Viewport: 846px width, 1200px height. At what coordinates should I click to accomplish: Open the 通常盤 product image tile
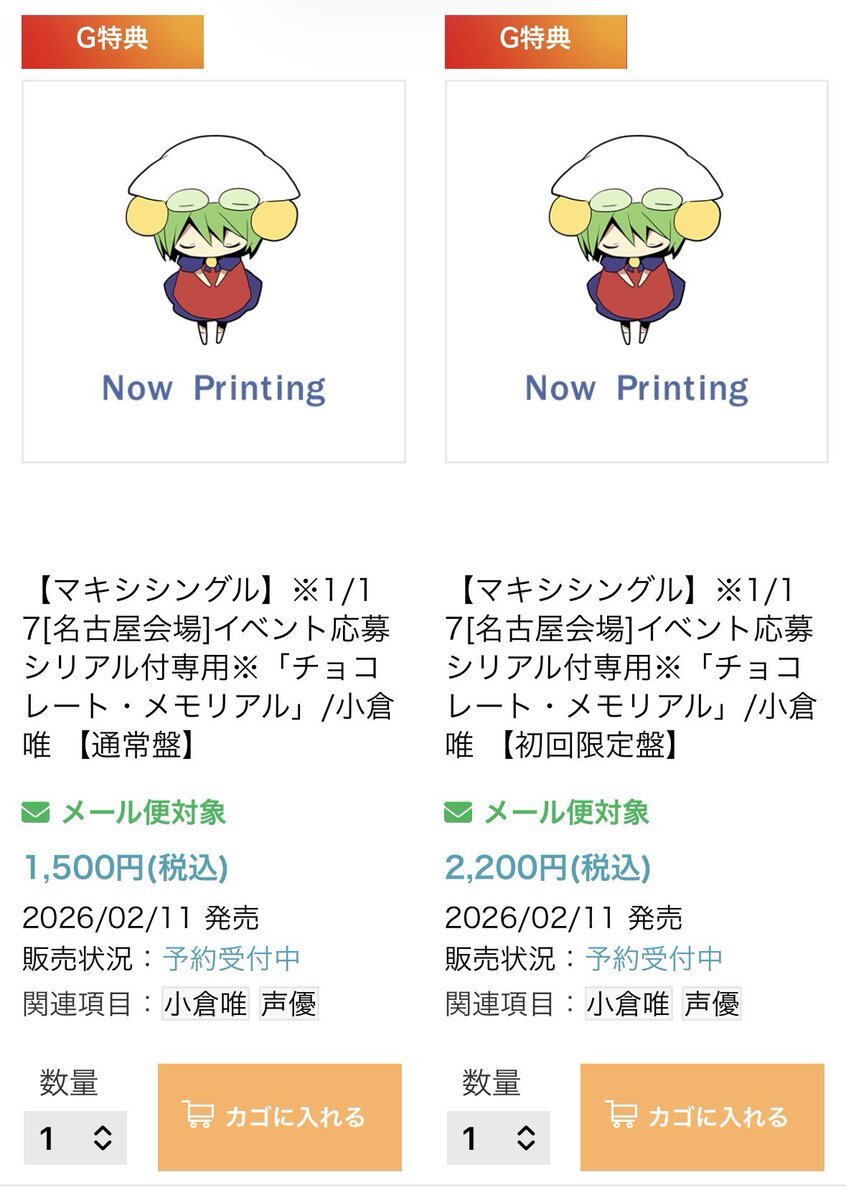213,271
